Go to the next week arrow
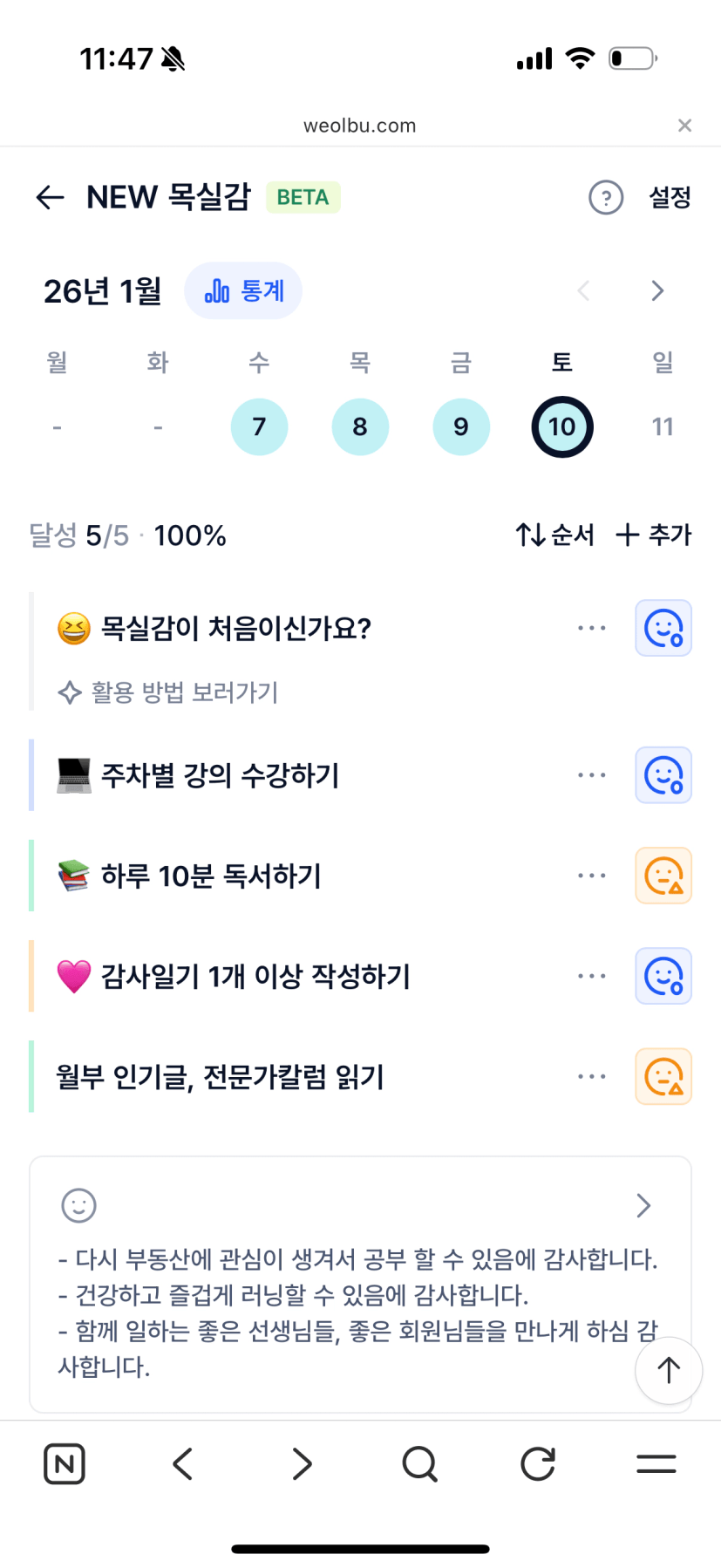 pos(657,290)
